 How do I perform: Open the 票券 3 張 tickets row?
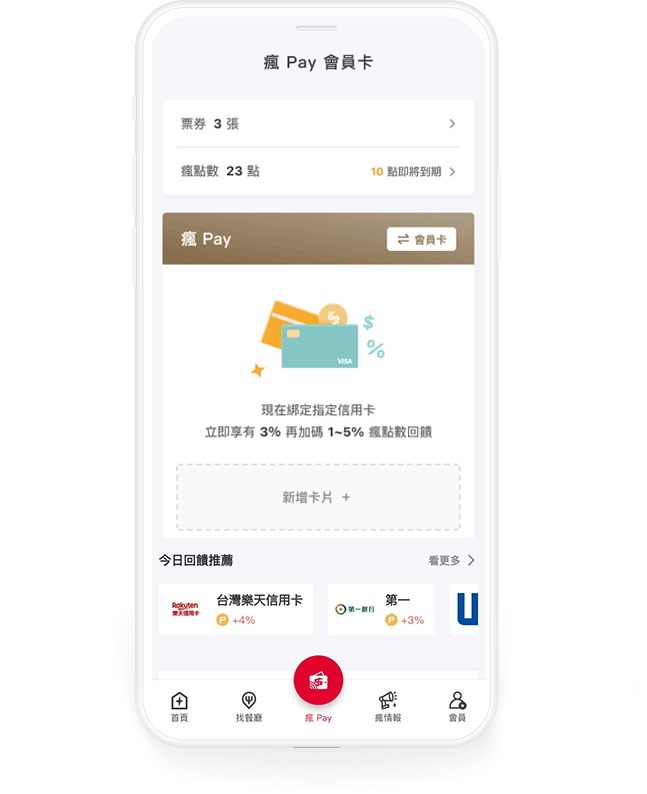pyautogui.click(x=318, y=124)
